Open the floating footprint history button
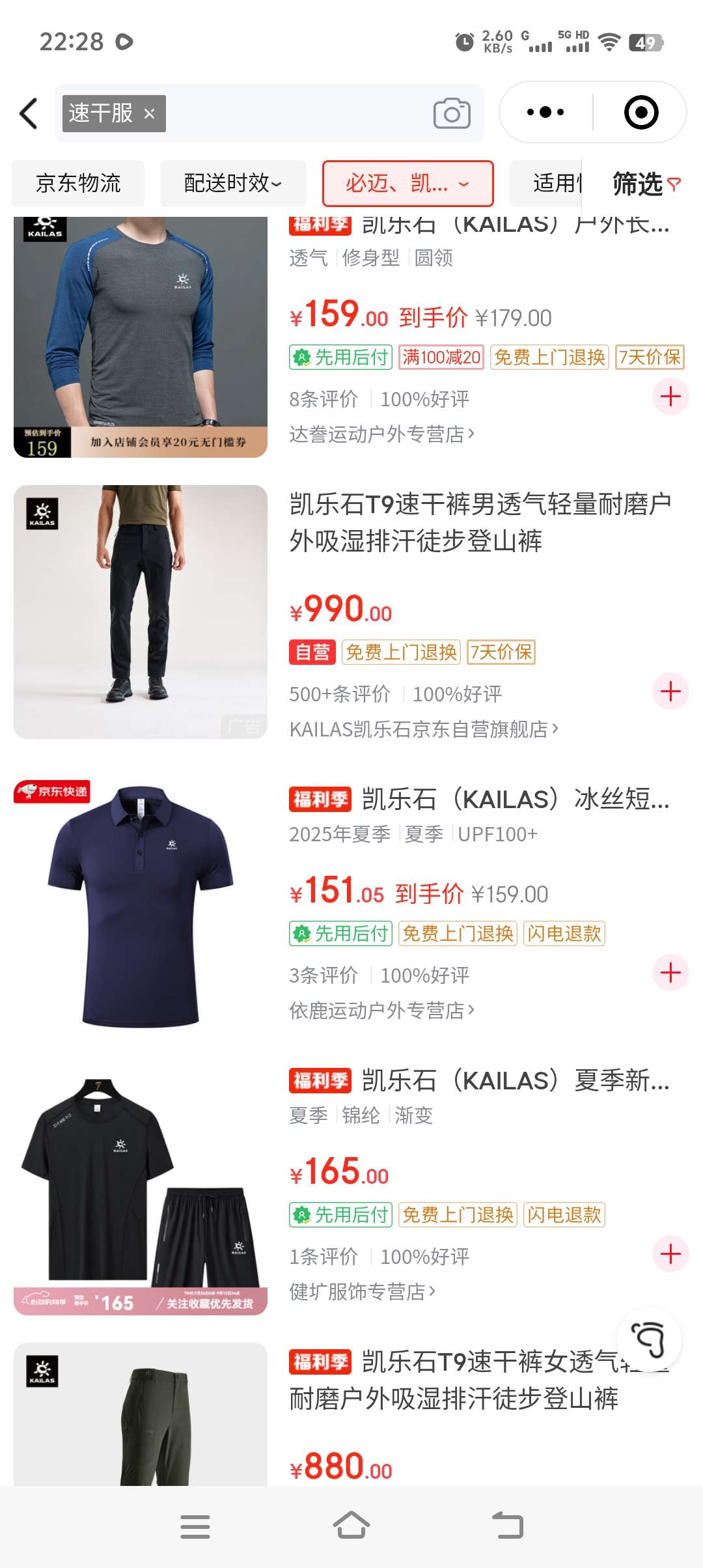Screen dimensions: 703x1568 tap(649, 1339)
